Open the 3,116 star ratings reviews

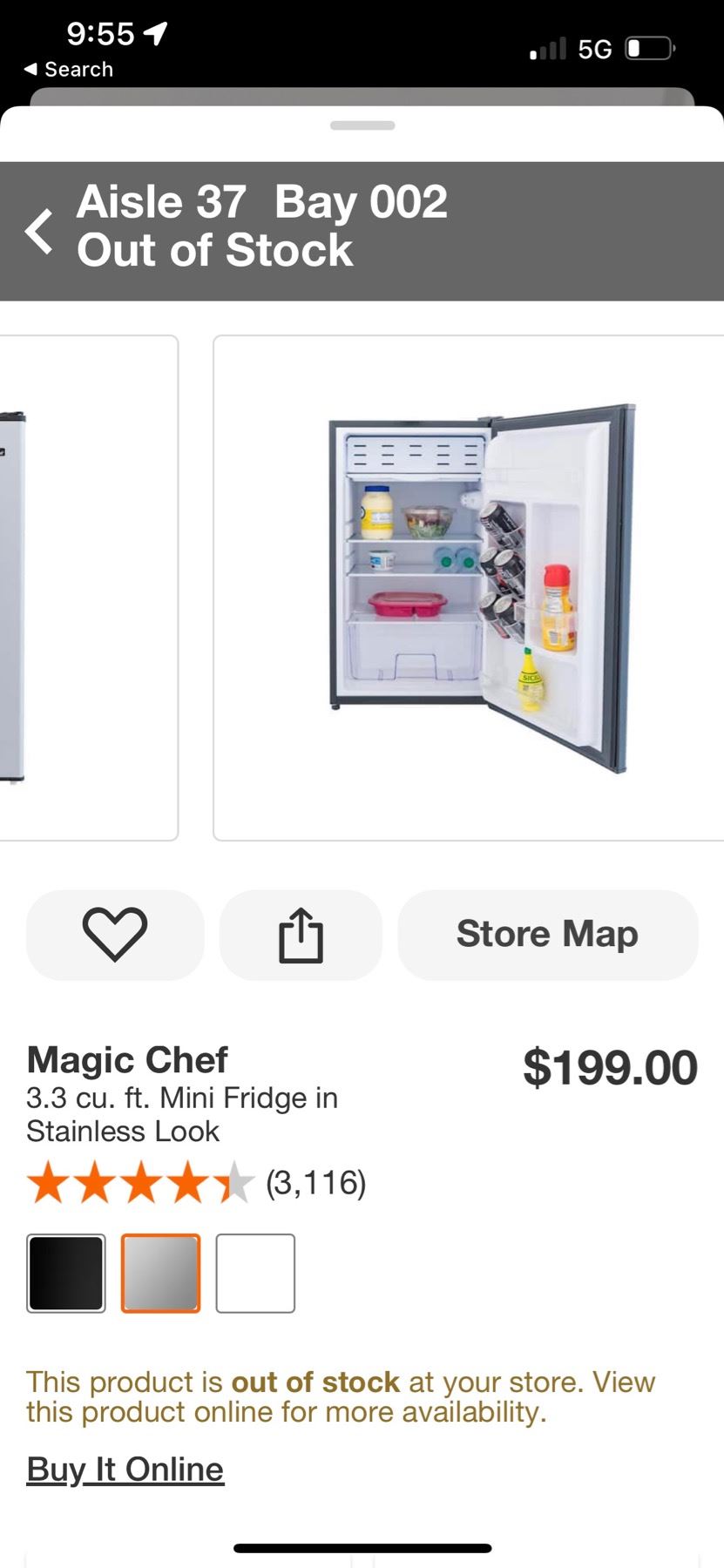(x=196, y=1184)
